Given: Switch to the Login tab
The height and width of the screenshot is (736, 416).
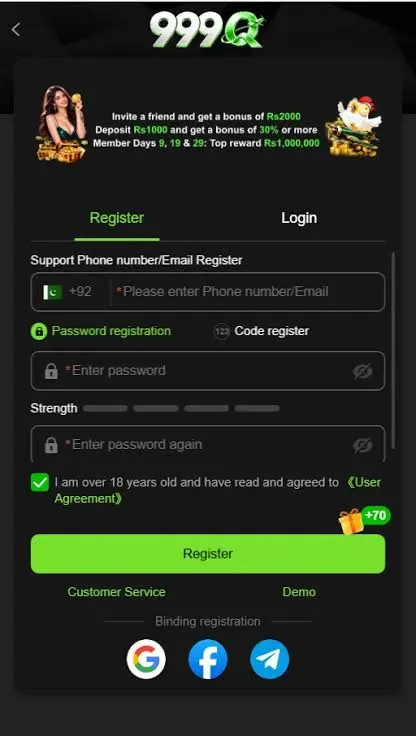Looking at the screenshot, I should click(x=299, y=218).
